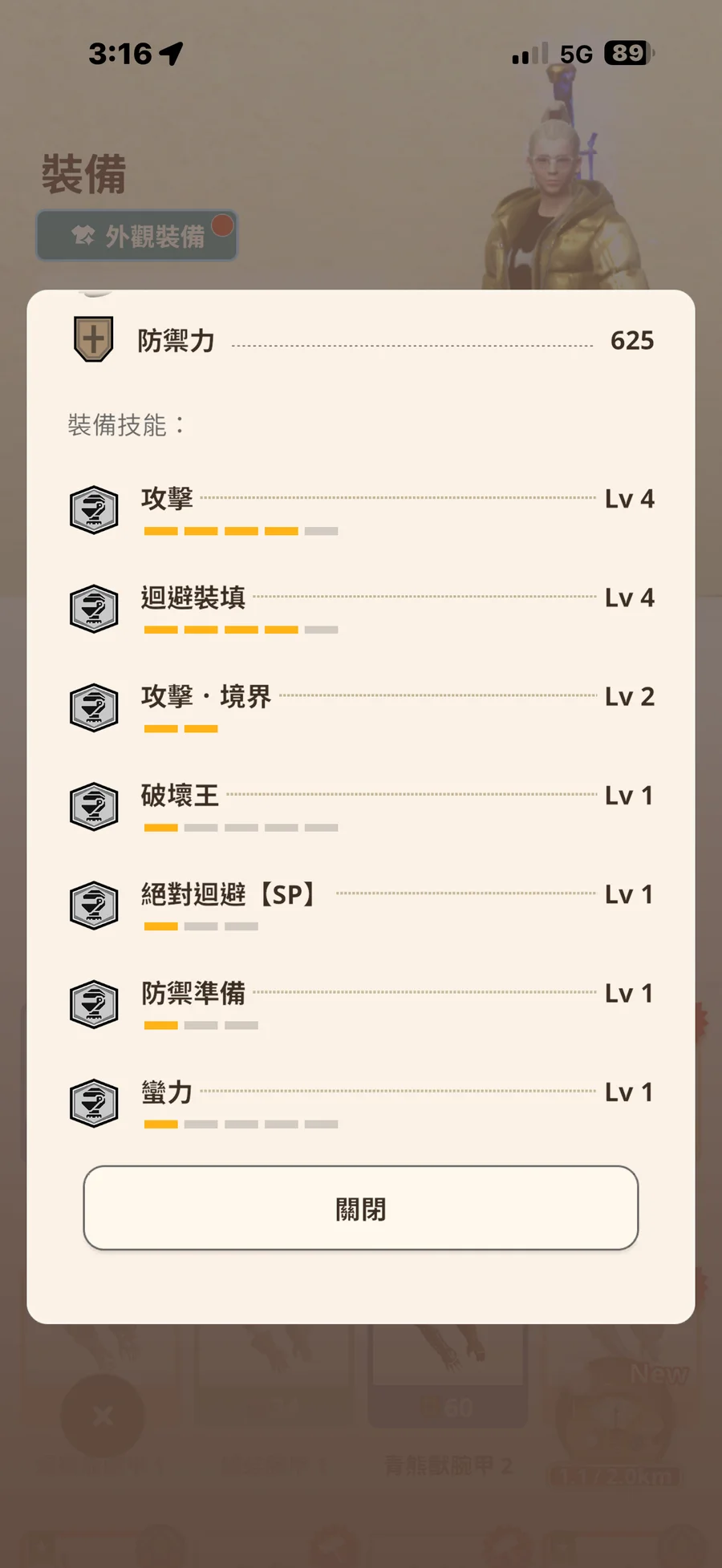View the 防禦準備 skill info
Viewport: 722px width, 1568px height.
click(x=360, y=1003)
